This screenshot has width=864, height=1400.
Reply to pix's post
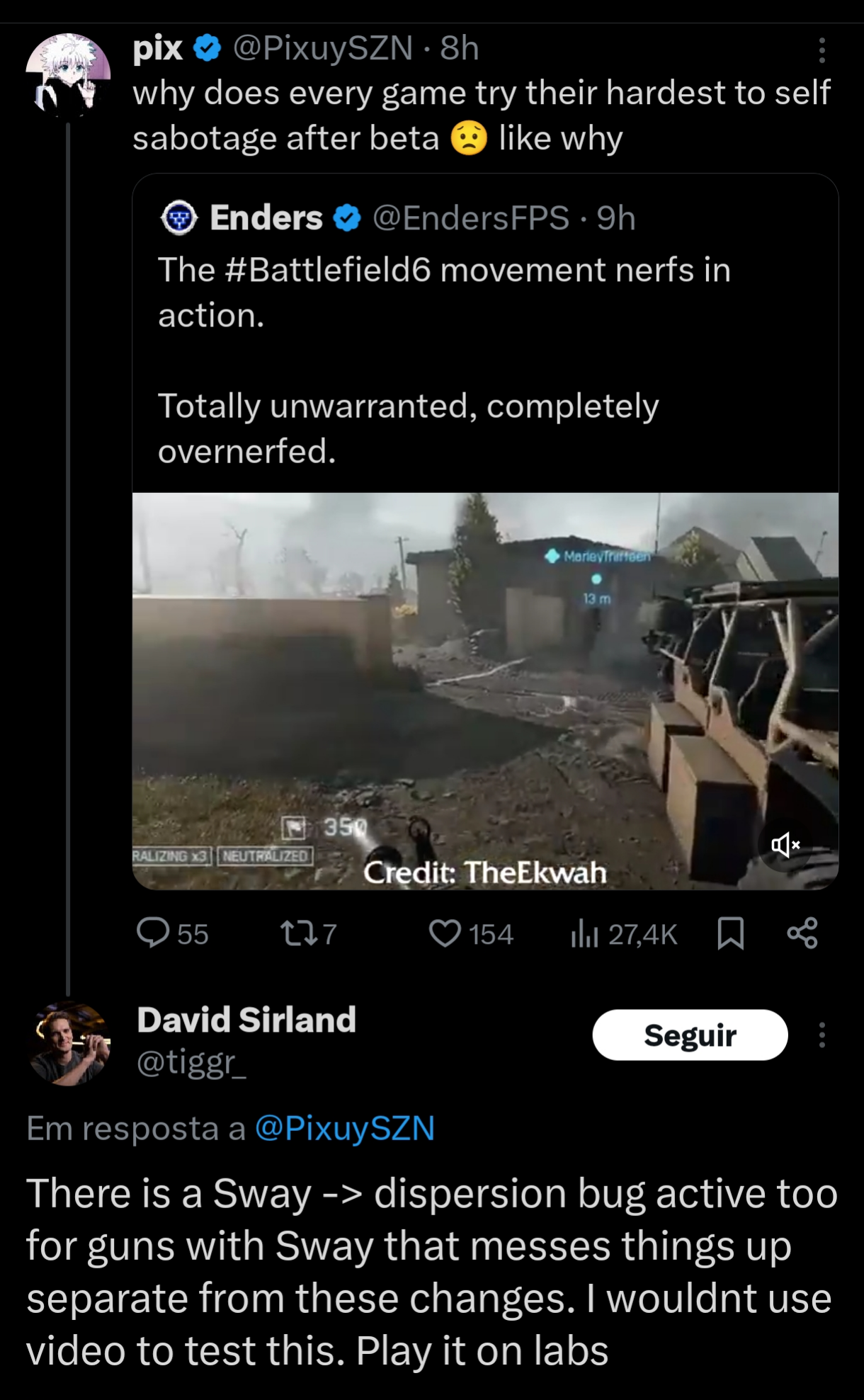(154, 933)
